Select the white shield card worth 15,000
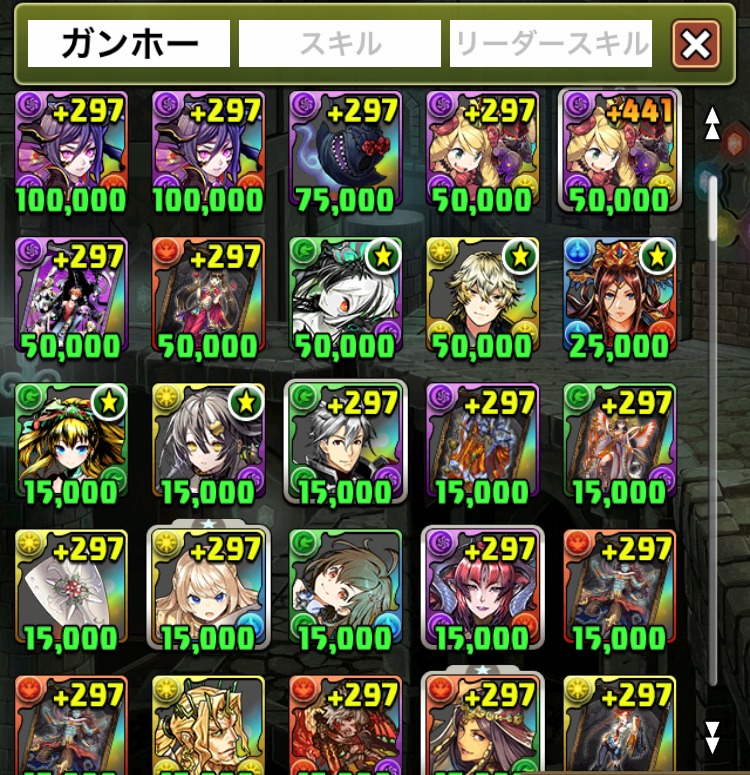The image size is (750, 775). pyautogui.click(x=71, y=588)
